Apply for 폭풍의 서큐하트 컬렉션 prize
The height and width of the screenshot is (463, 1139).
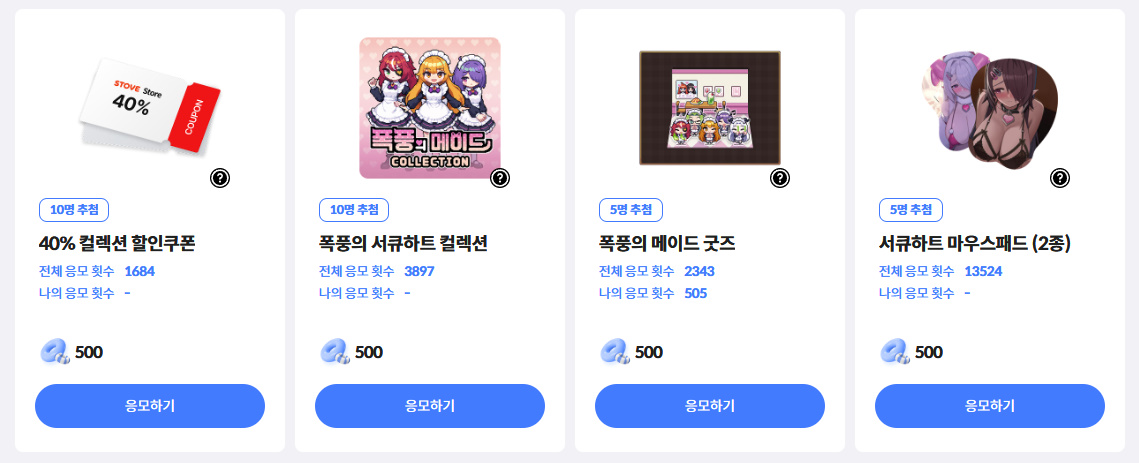[430, 405]
